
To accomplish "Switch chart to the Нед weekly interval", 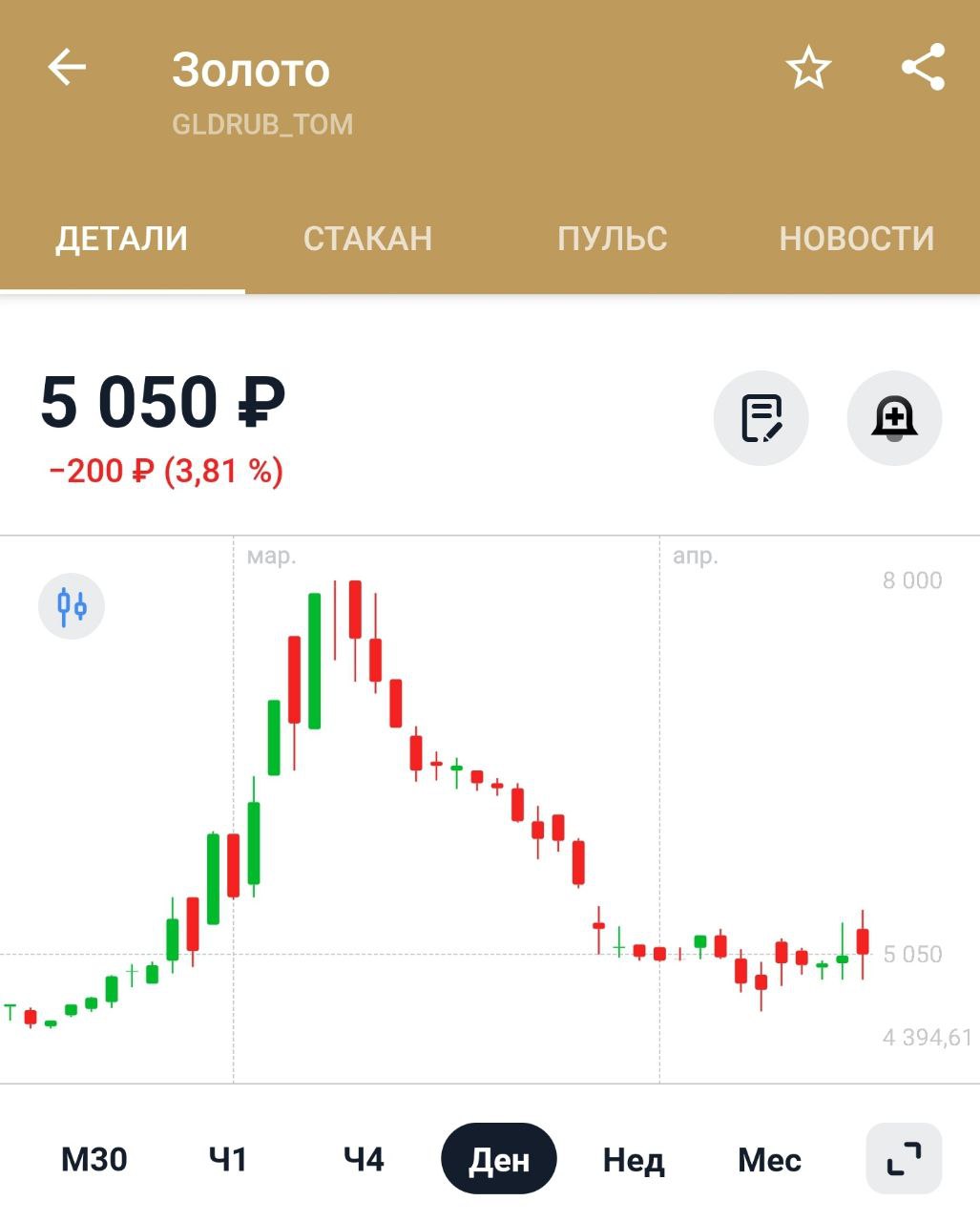I will click(x=634, y=1159).
